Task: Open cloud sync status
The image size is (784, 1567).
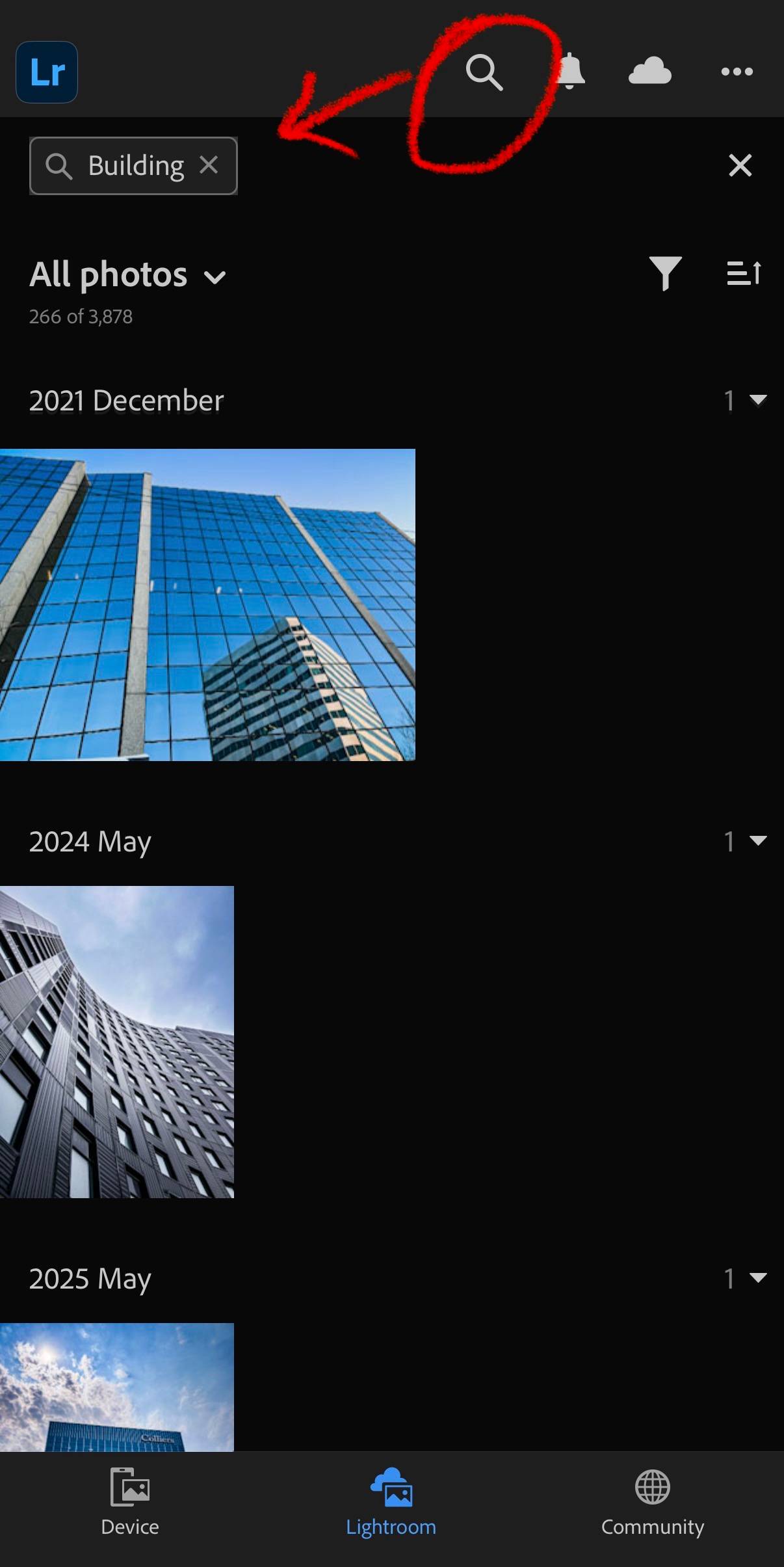Action: pos(649,72)
